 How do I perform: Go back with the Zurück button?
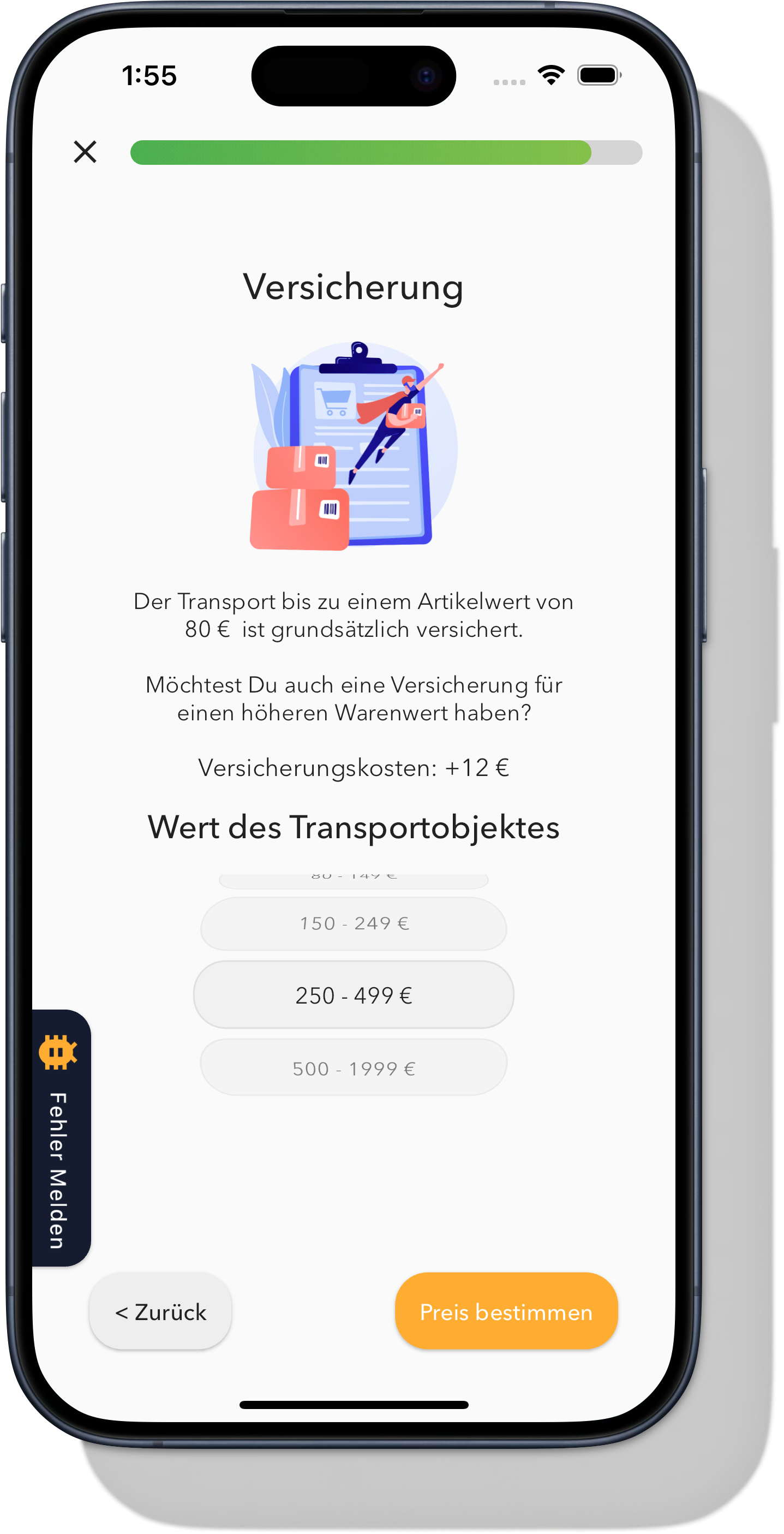point(160,1312)
